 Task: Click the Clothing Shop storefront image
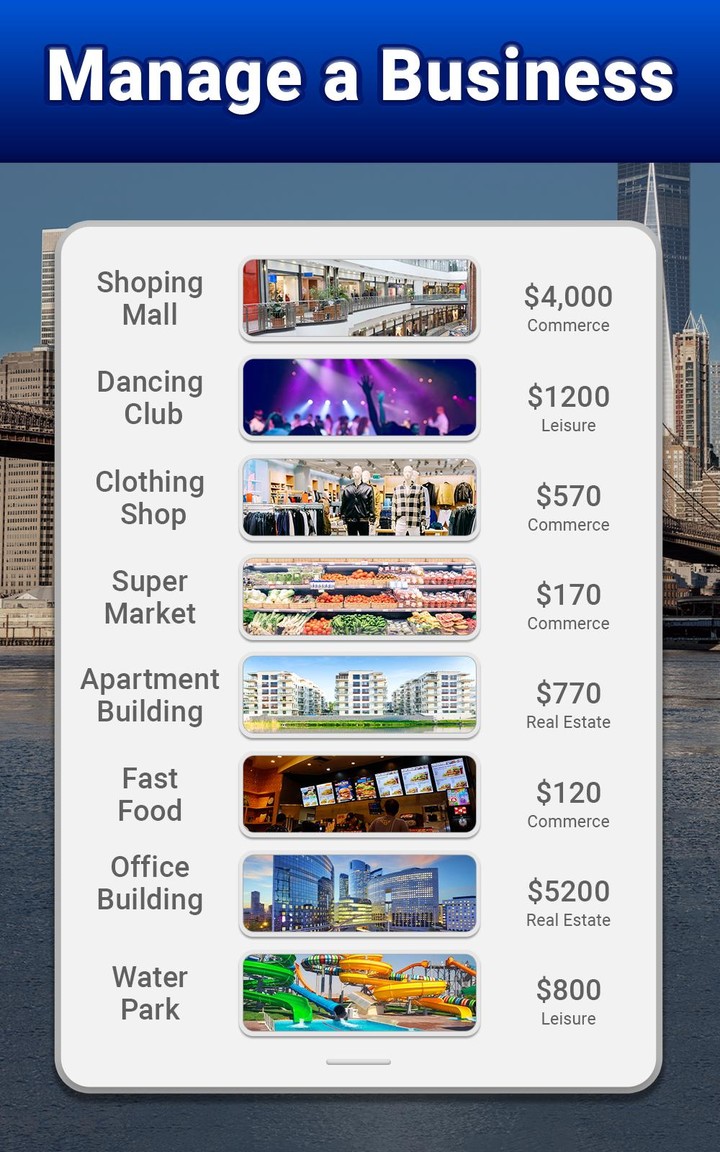tap(360, 497)
